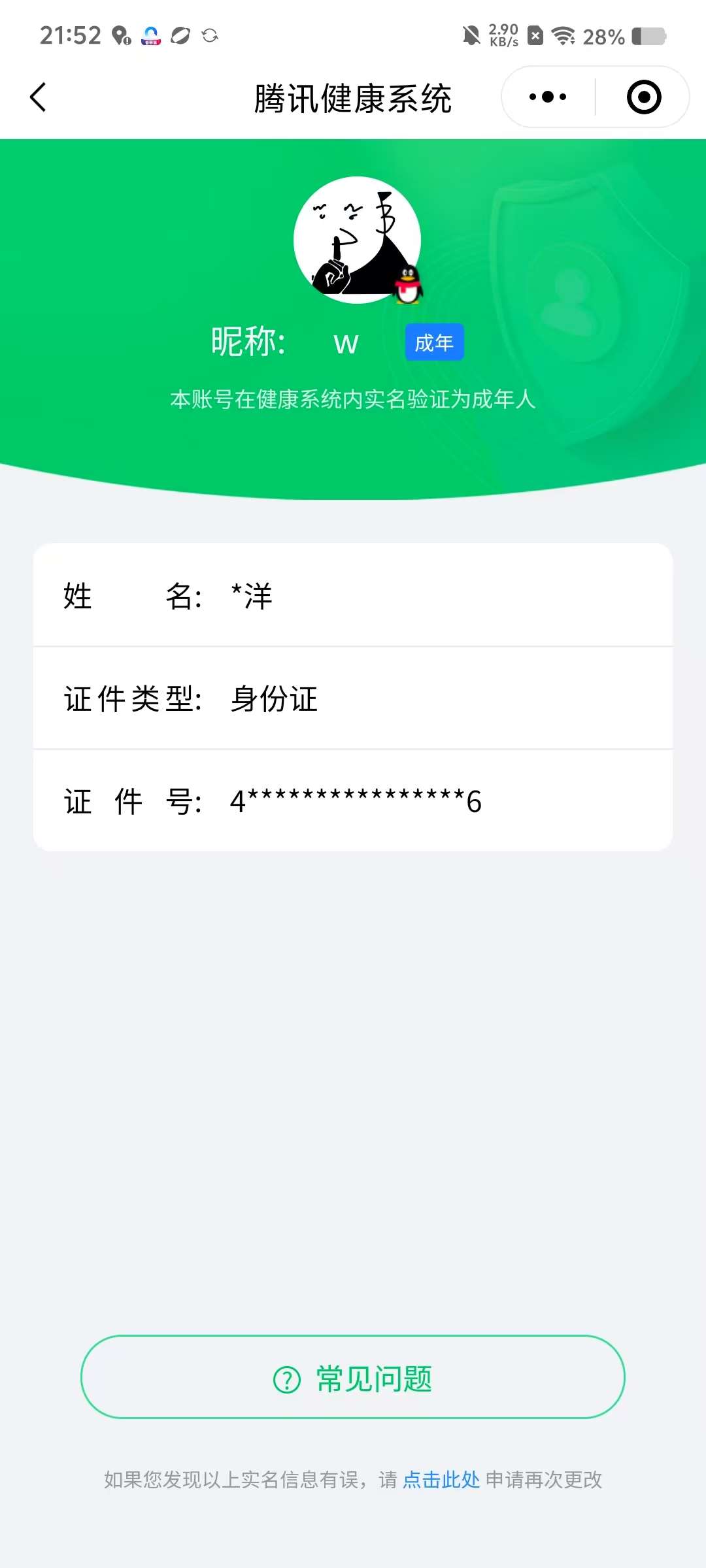Tap the location pin status icon
Image resolution: width=706 pixels, height=1568 pixels.
(121, 35)
